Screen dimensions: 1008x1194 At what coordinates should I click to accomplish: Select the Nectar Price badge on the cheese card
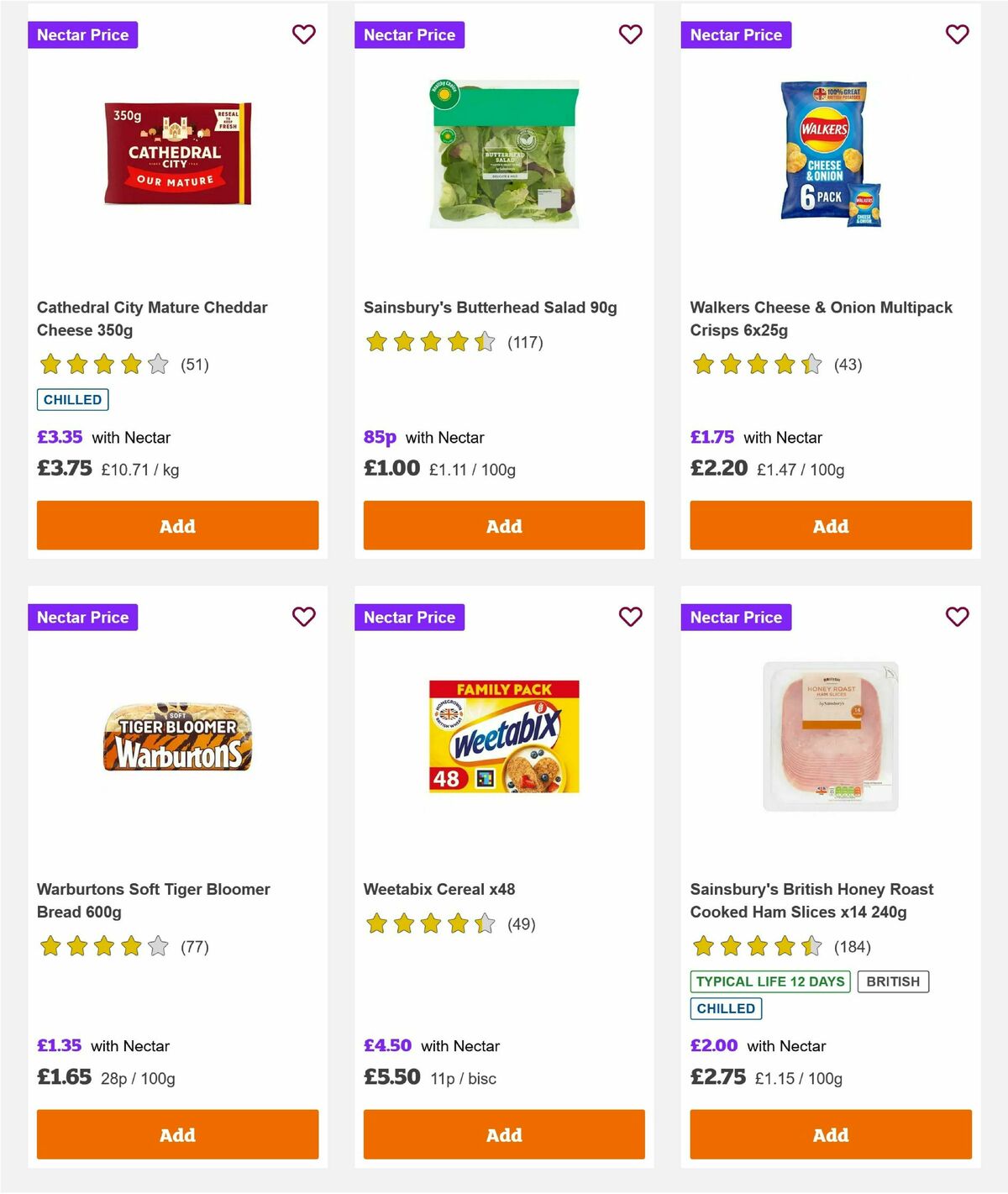pos(83,34)
